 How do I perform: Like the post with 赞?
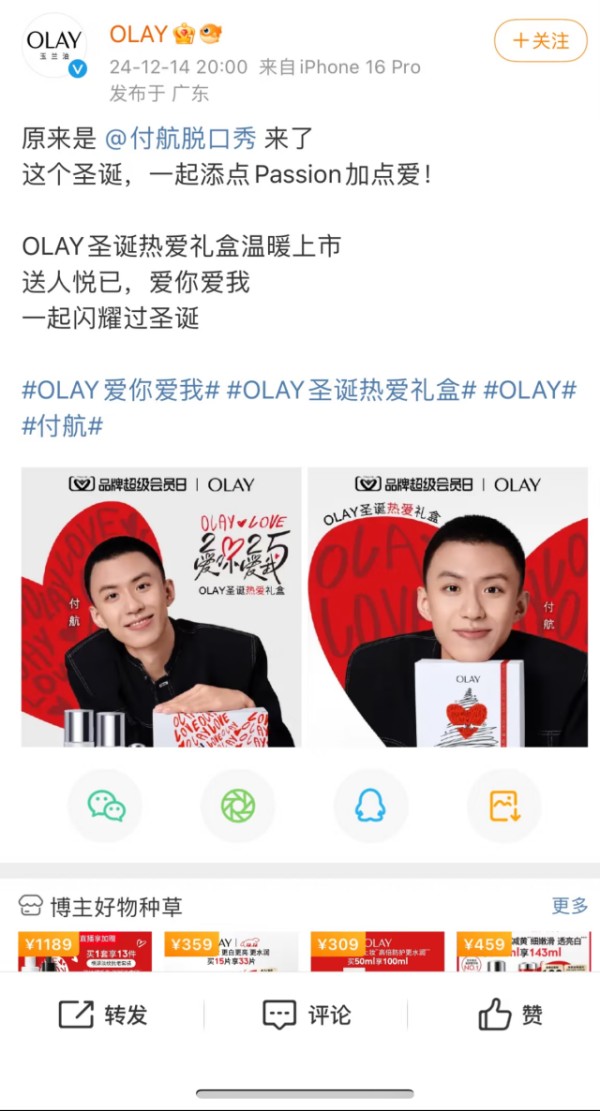click(x=511, y=1015)
